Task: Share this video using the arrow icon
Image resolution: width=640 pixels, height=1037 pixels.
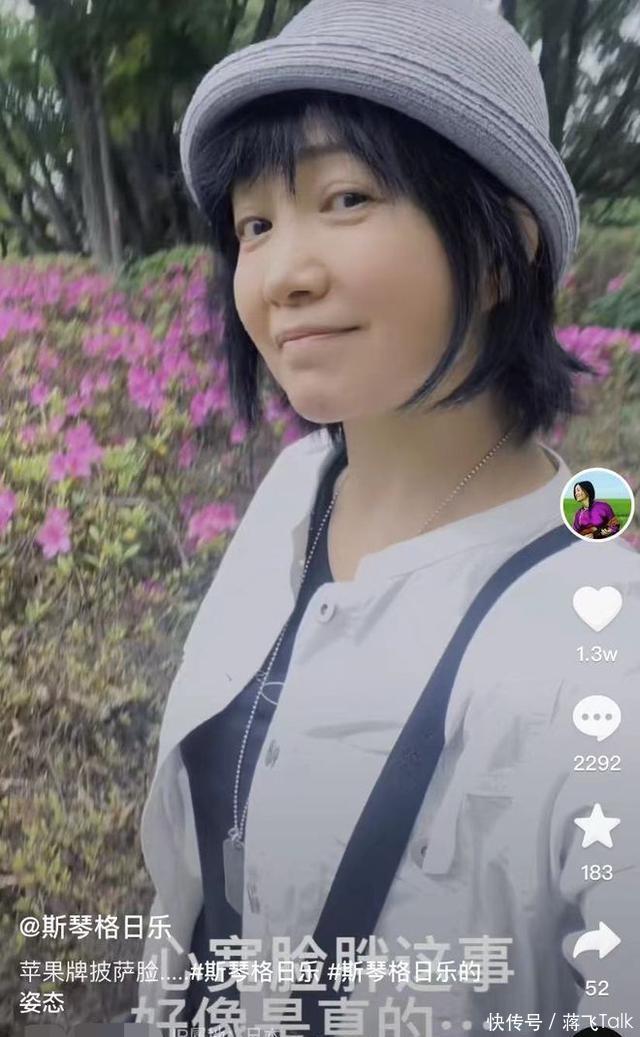Action: (597, 941)
